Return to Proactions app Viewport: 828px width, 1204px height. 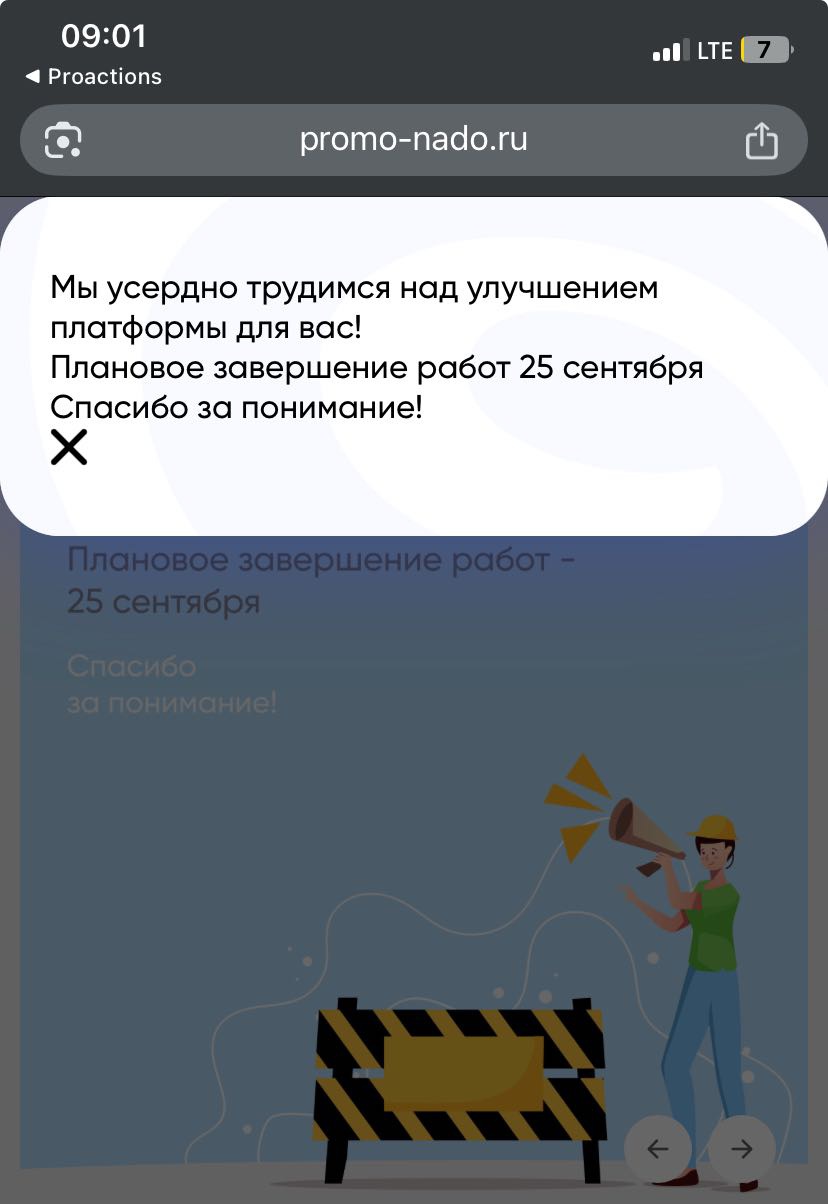pos(93,77)
